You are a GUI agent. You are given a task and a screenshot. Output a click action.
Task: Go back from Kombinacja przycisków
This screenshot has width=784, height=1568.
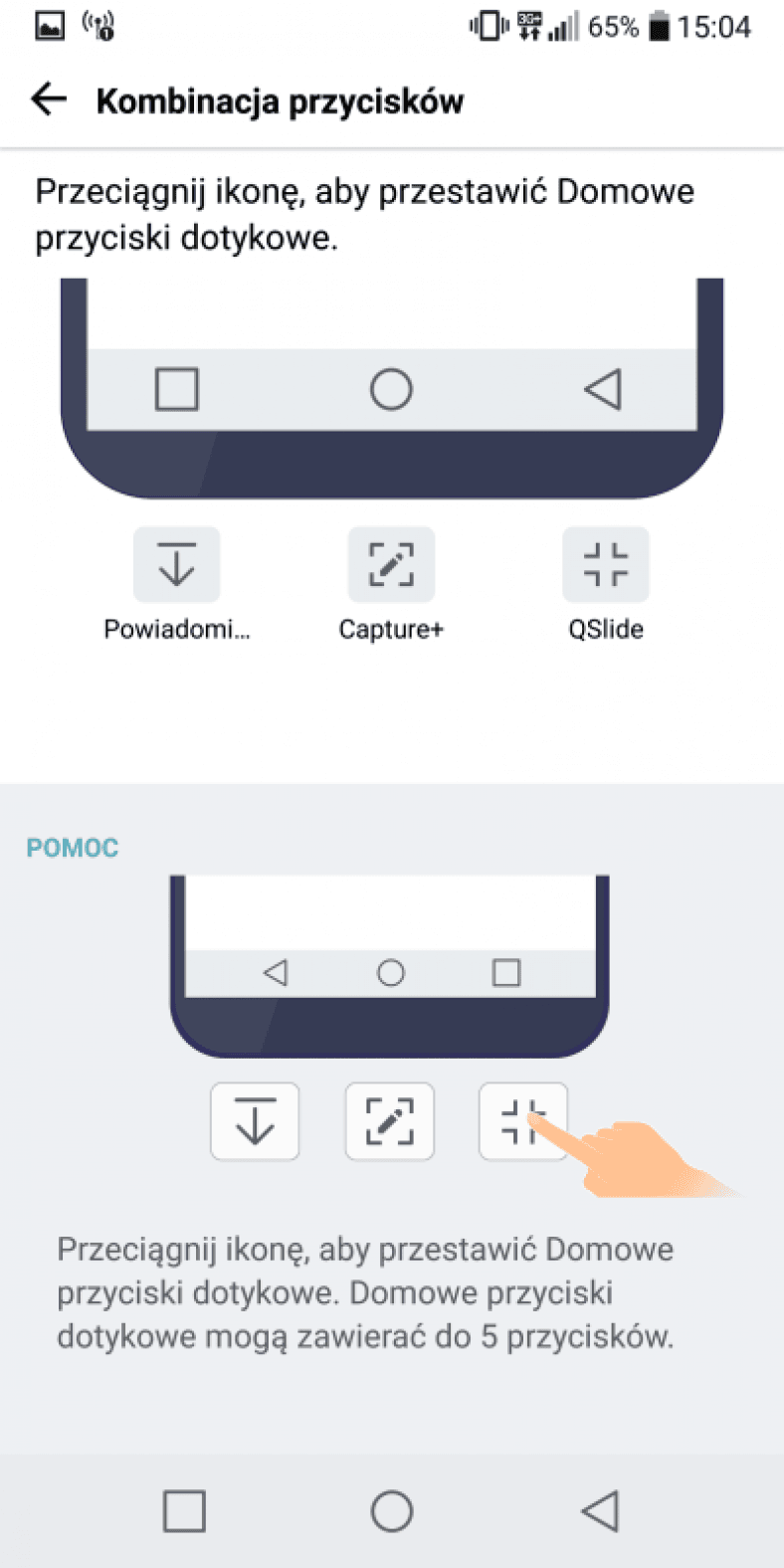(49, 99)
